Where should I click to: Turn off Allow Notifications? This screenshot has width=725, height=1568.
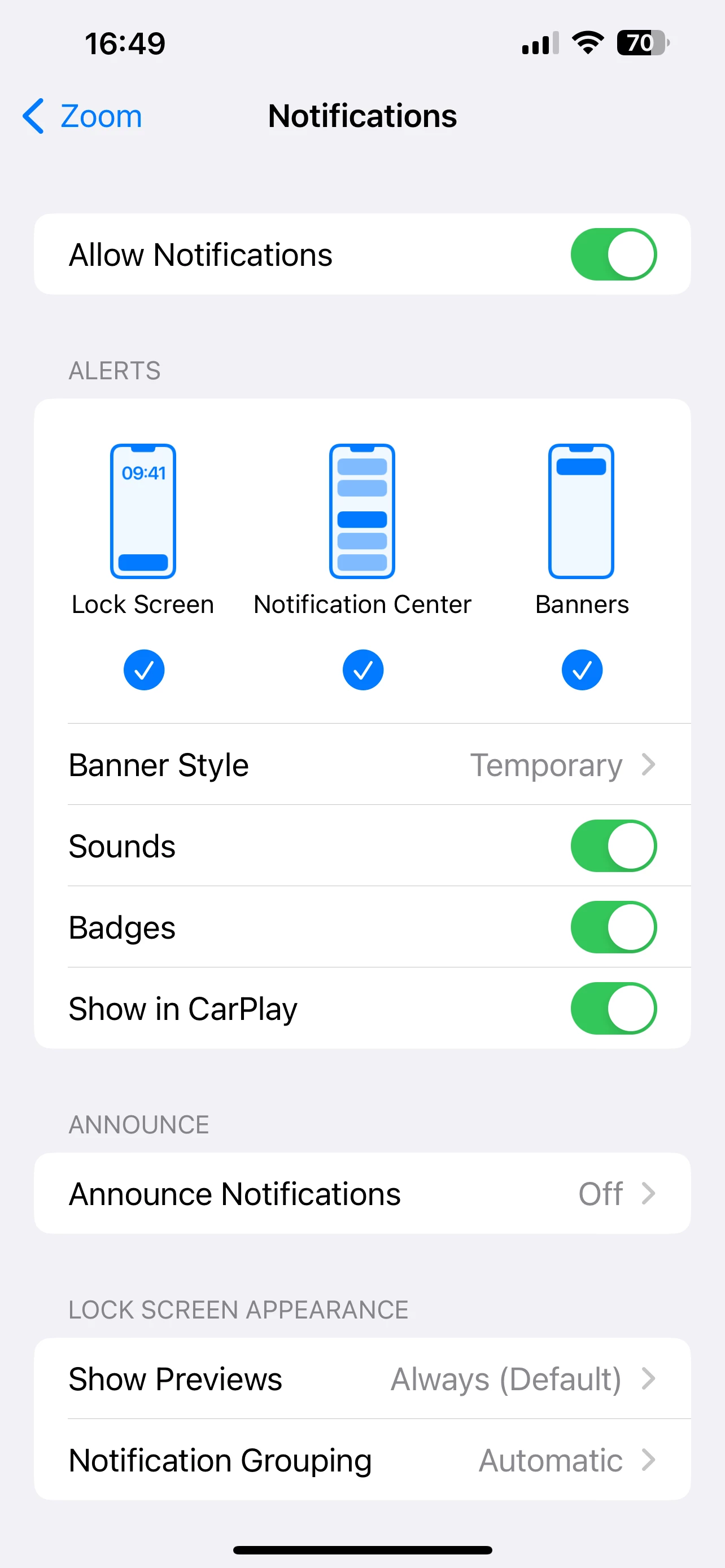613,255
